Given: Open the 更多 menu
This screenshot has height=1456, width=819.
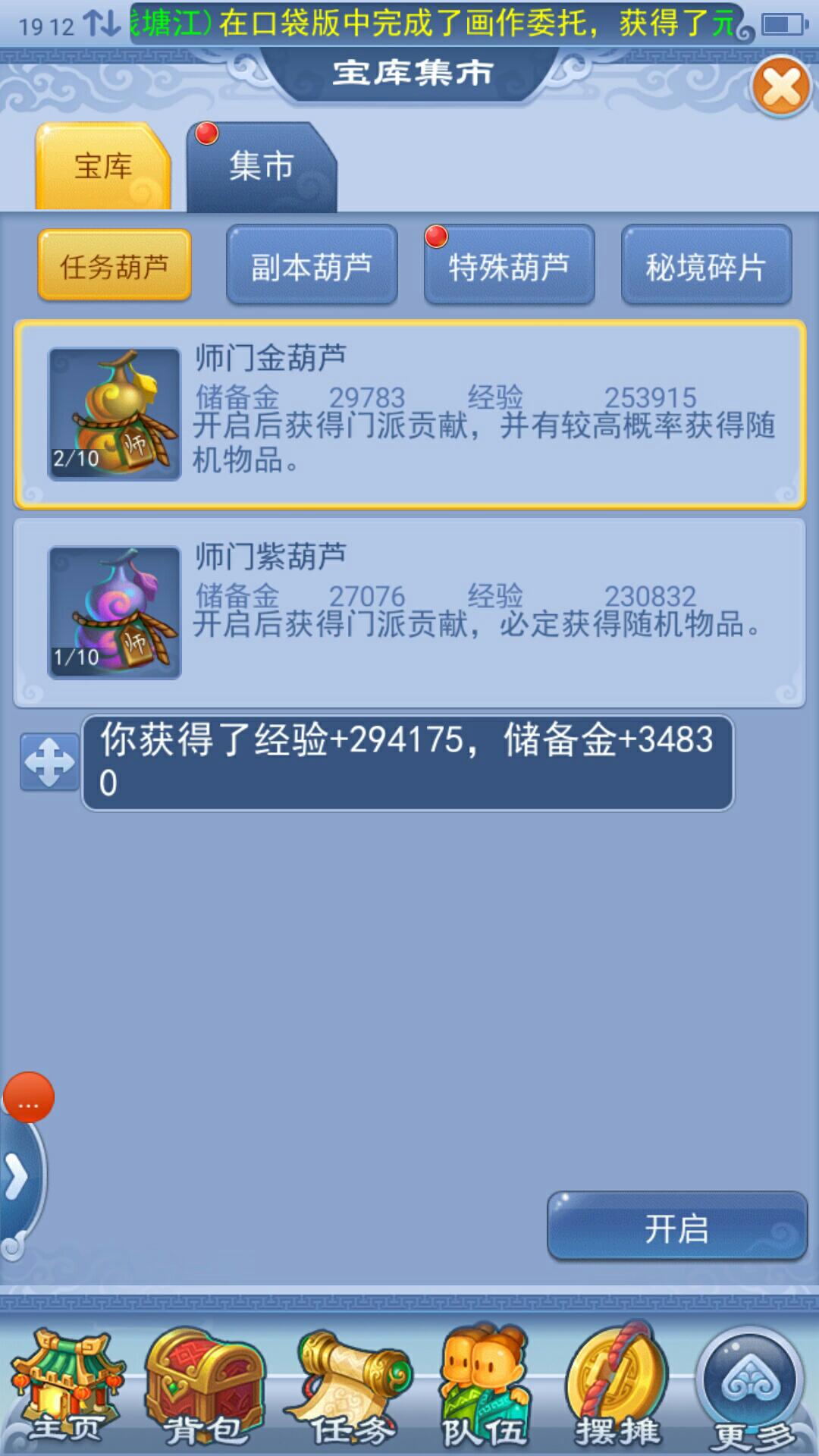Looking at the screenshot, I should 751,1386.
